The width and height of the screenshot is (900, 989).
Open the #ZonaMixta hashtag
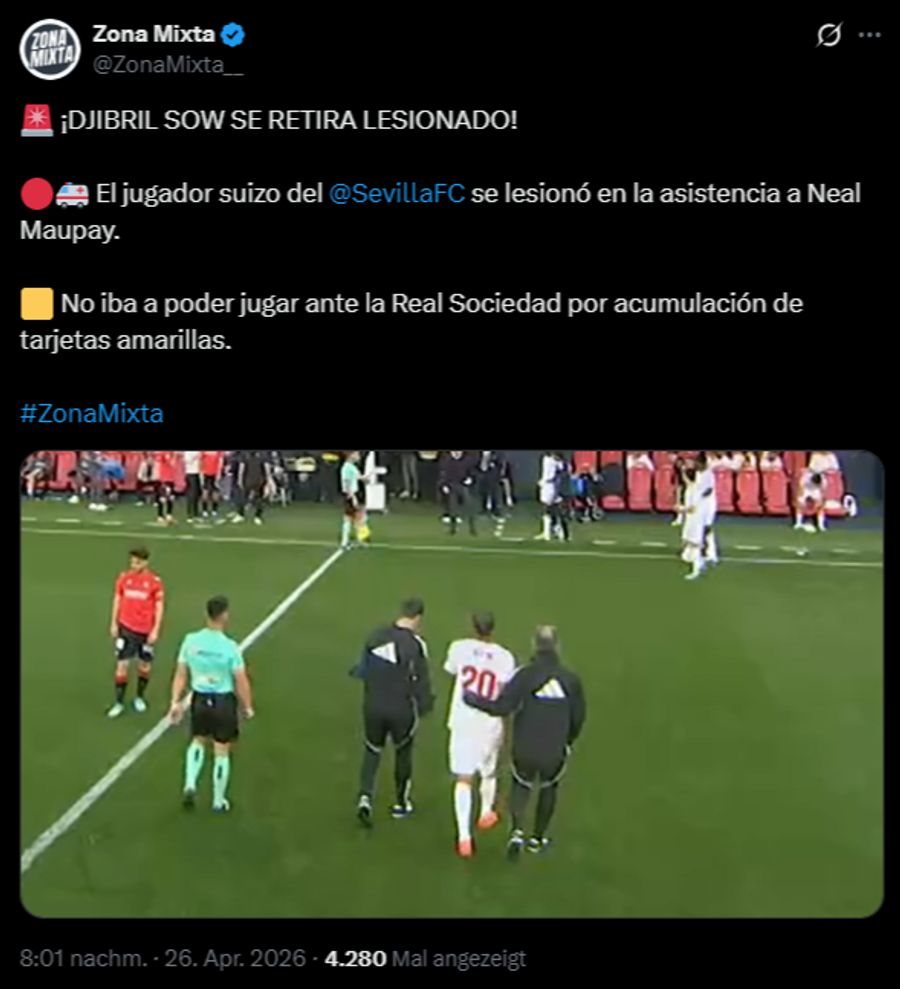91,411
